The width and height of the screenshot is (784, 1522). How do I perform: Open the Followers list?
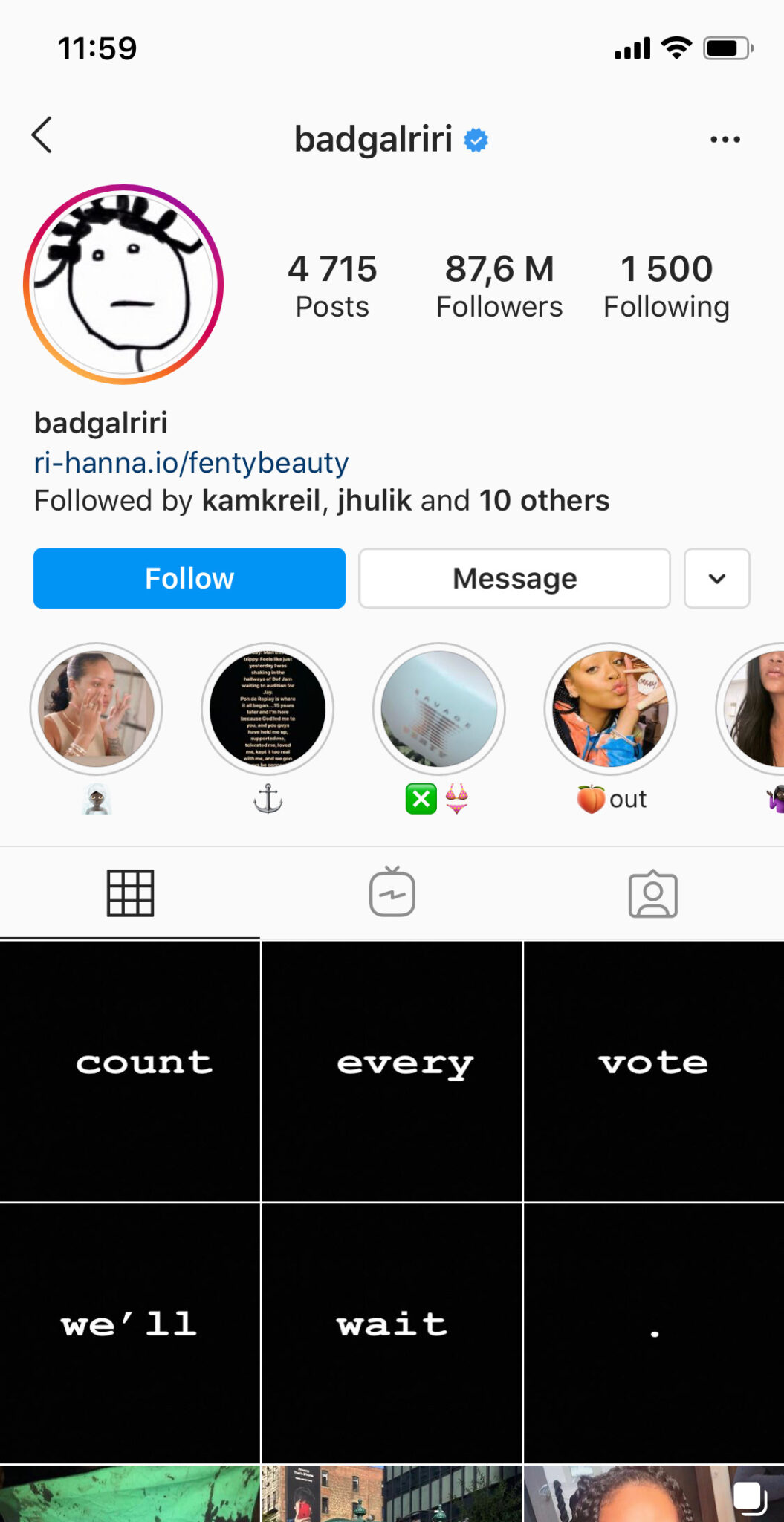pyautogui.click(x=499, y=286)
